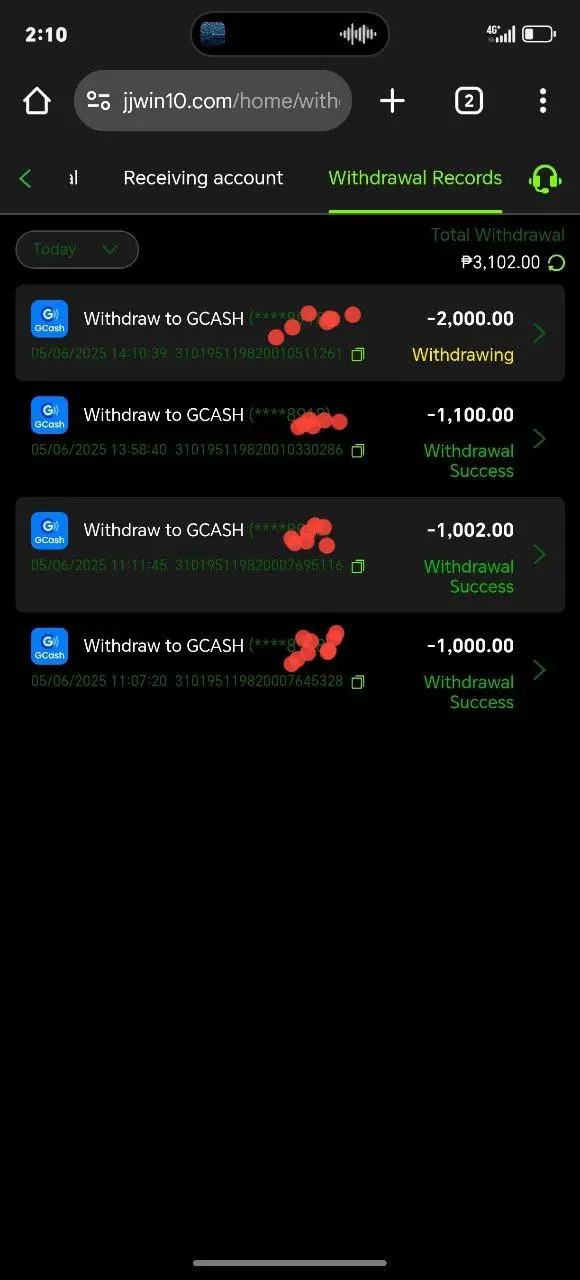
Task: Open the browser overflow menu
Action: click(x=542, y=101)
